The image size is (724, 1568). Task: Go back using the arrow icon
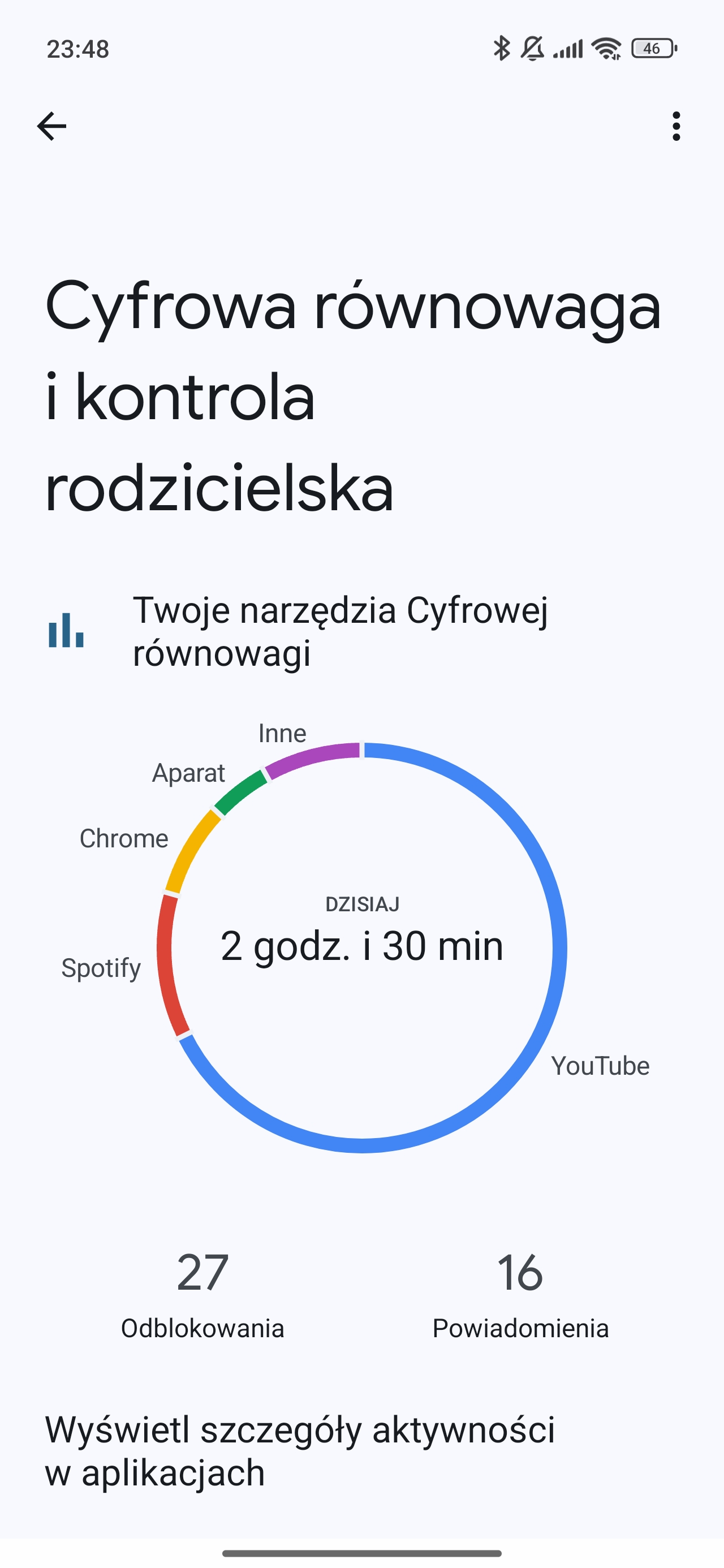(52, 127)
